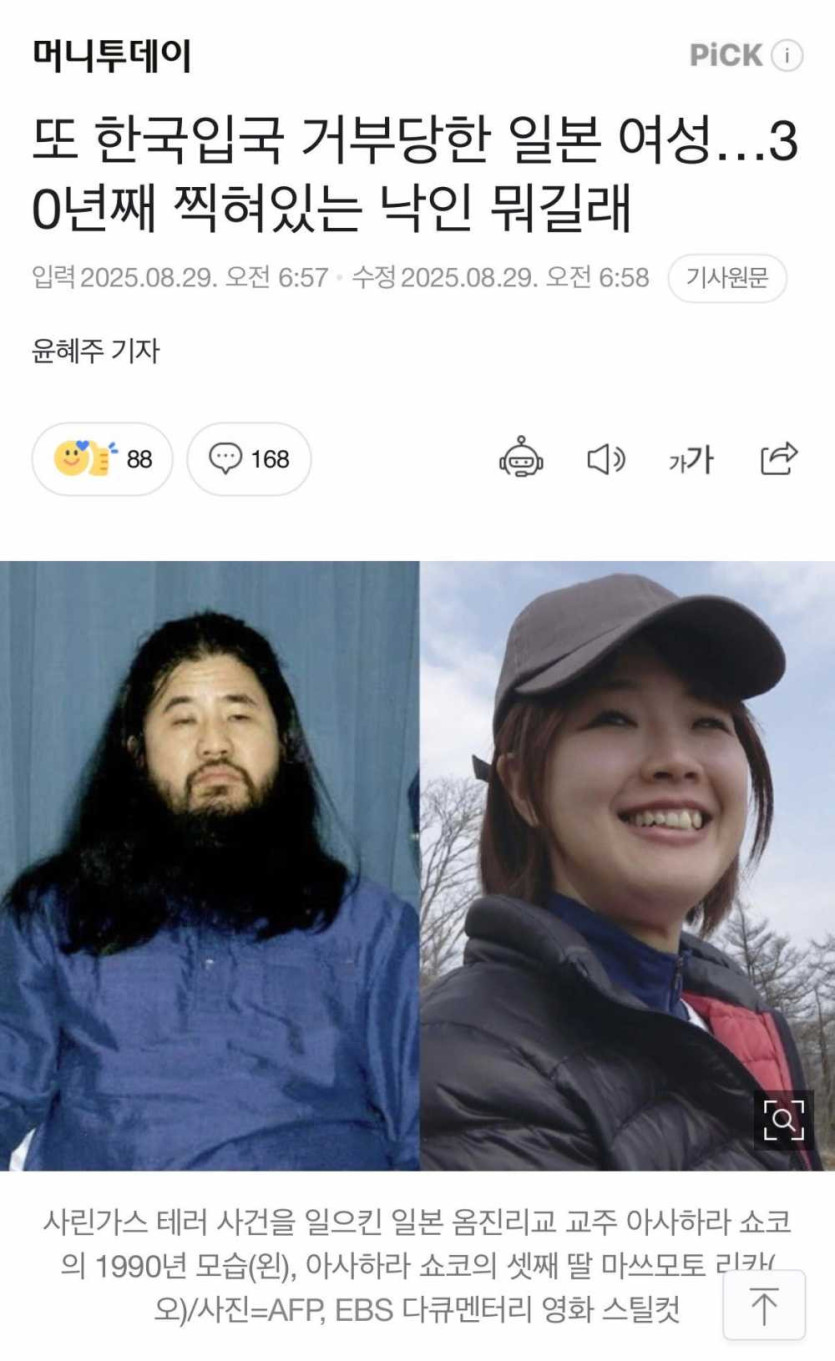The width and height of the screenshot is (835, 1361).
Task: Adjust font size with the 가가 icon
Action: 691,459
